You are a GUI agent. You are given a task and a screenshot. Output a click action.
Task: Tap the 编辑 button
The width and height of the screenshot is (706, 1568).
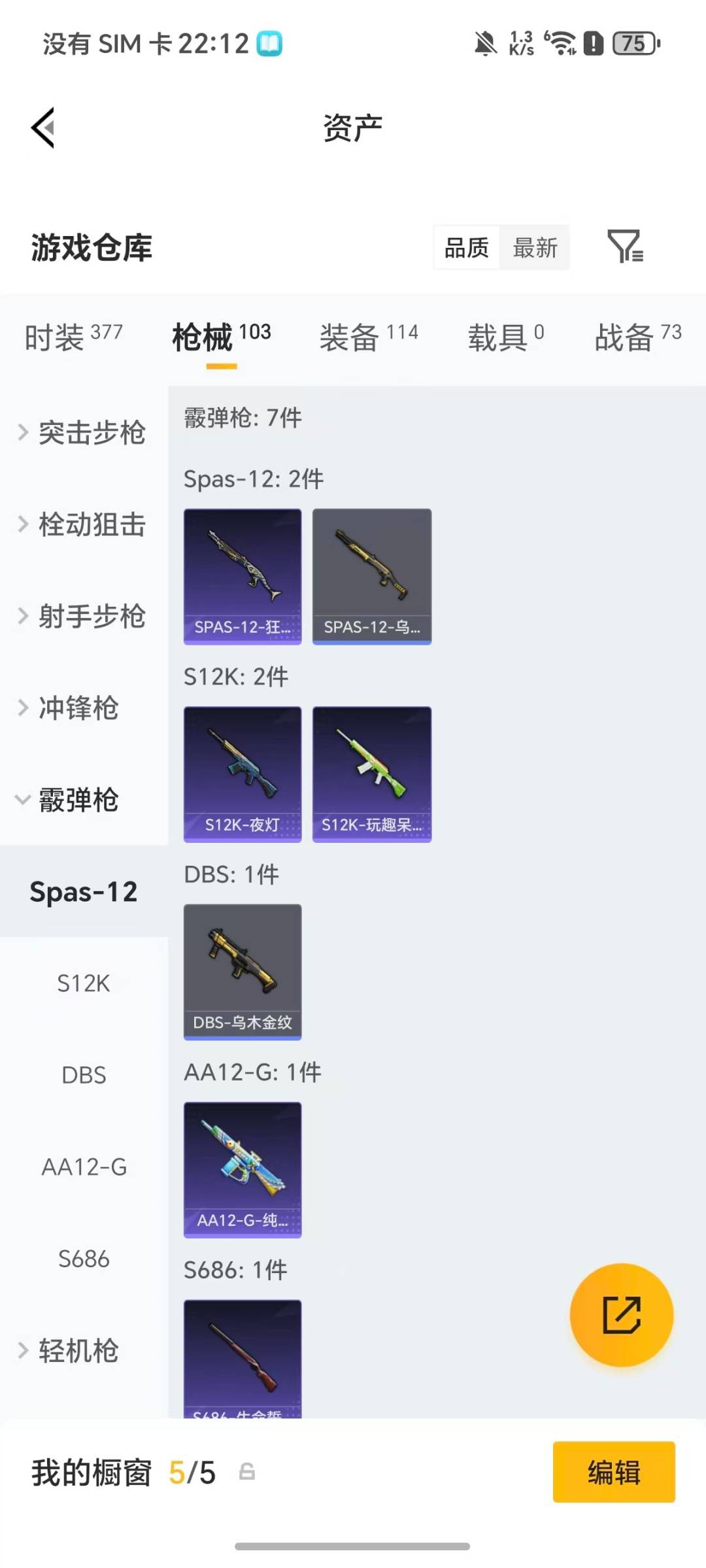(613, 1472)
